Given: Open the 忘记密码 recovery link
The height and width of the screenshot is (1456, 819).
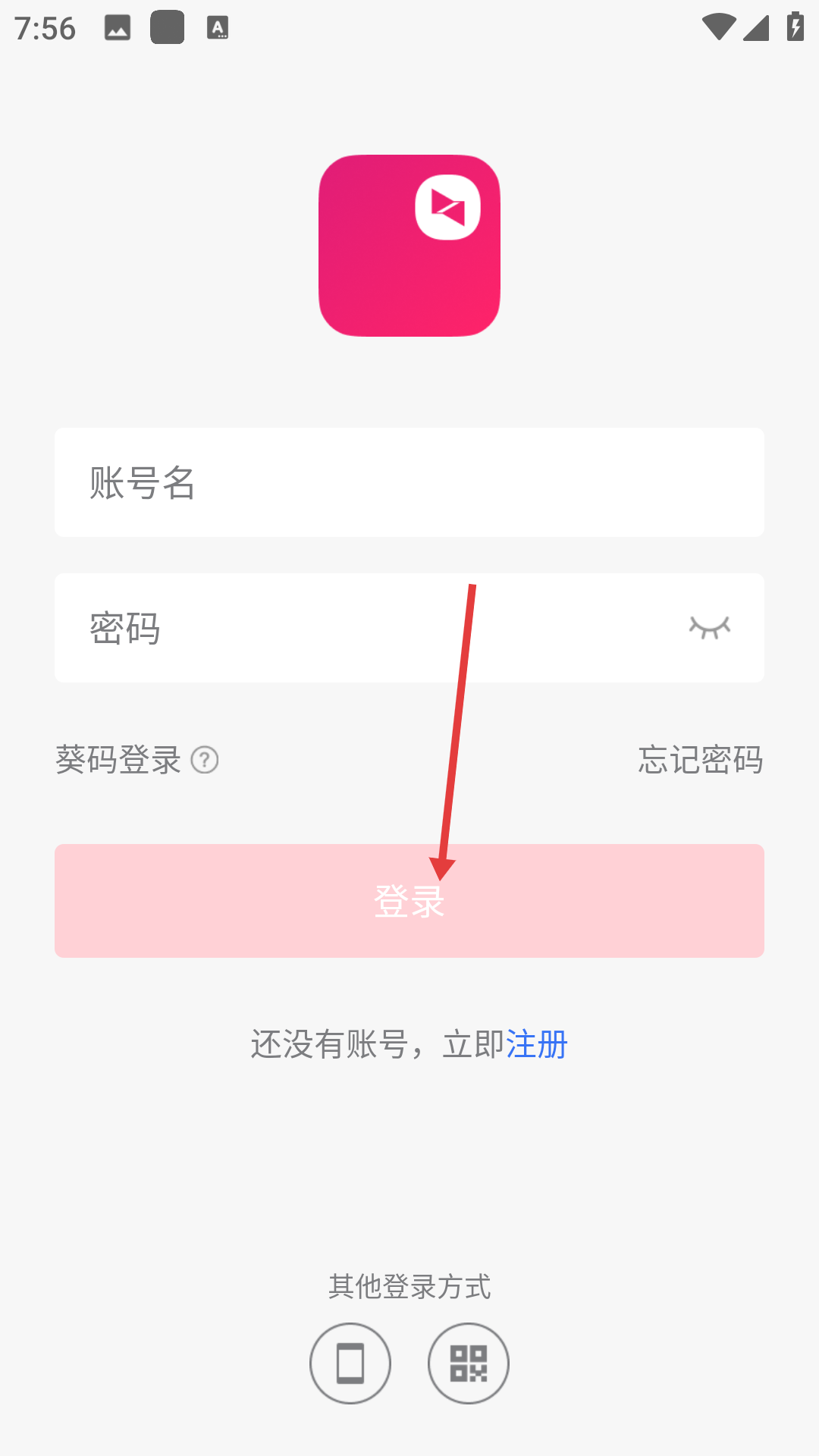Looking at the screenshot, I should click(x=700, y=760).
